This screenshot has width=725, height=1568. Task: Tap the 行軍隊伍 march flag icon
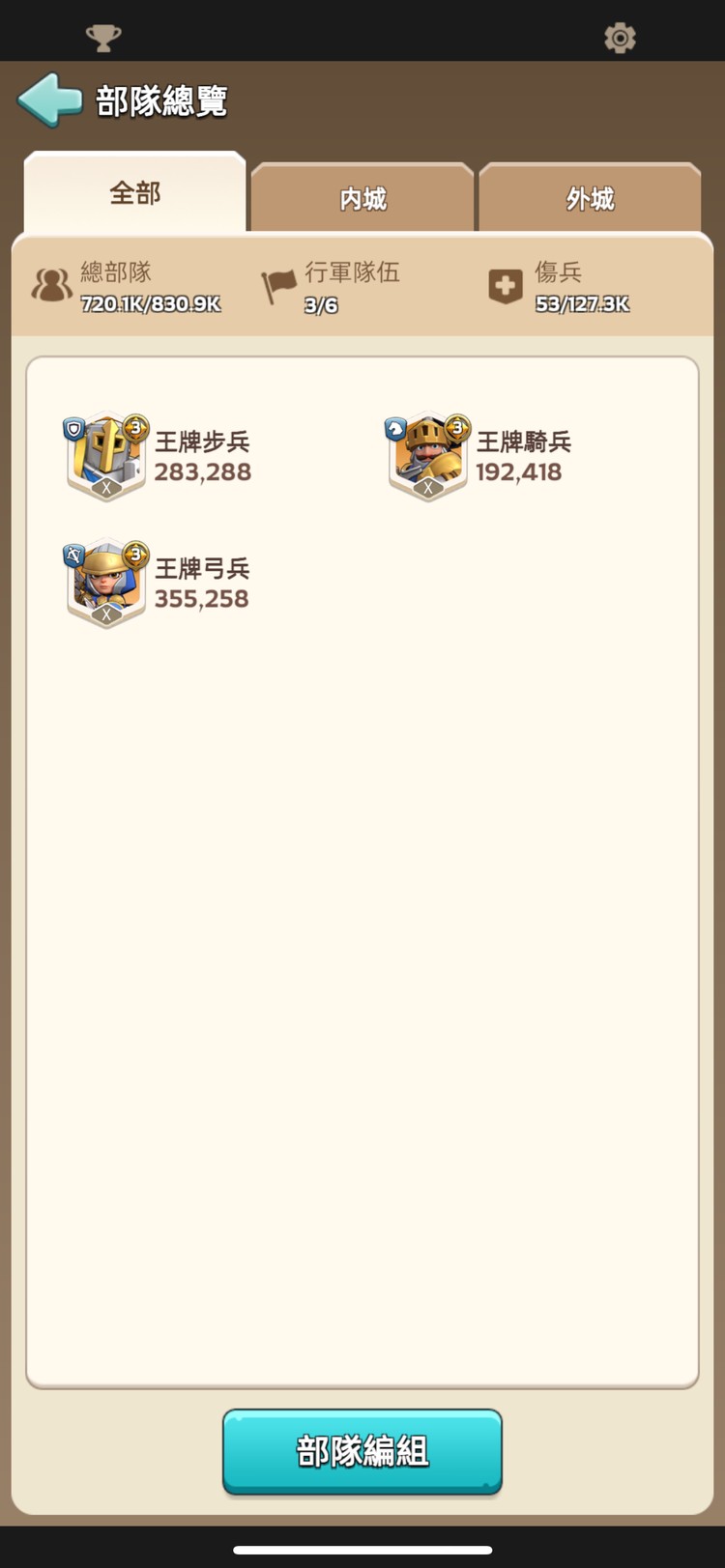coord(279,280)
